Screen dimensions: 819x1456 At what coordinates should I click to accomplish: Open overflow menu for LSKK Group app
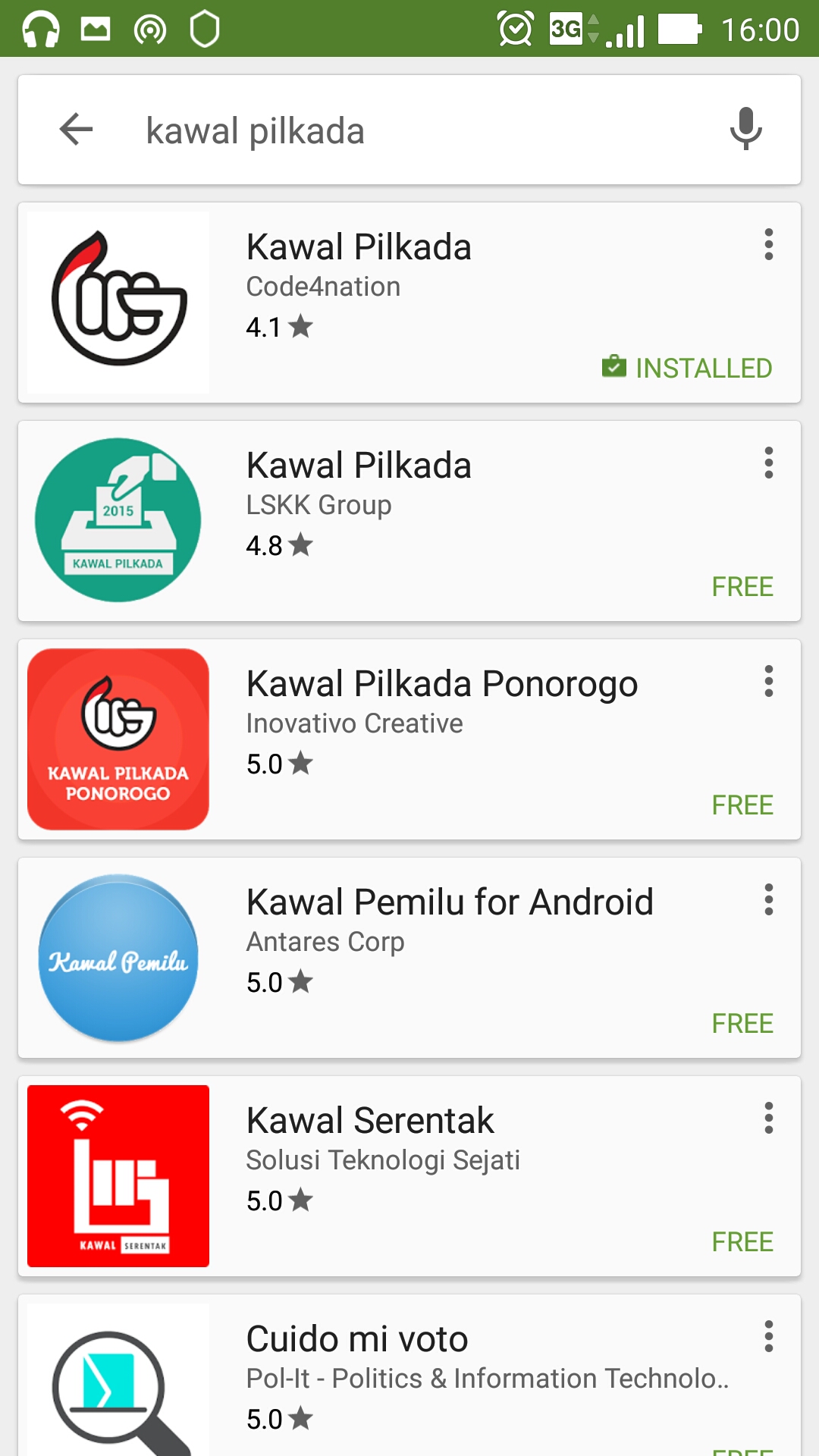coord(768,463)
